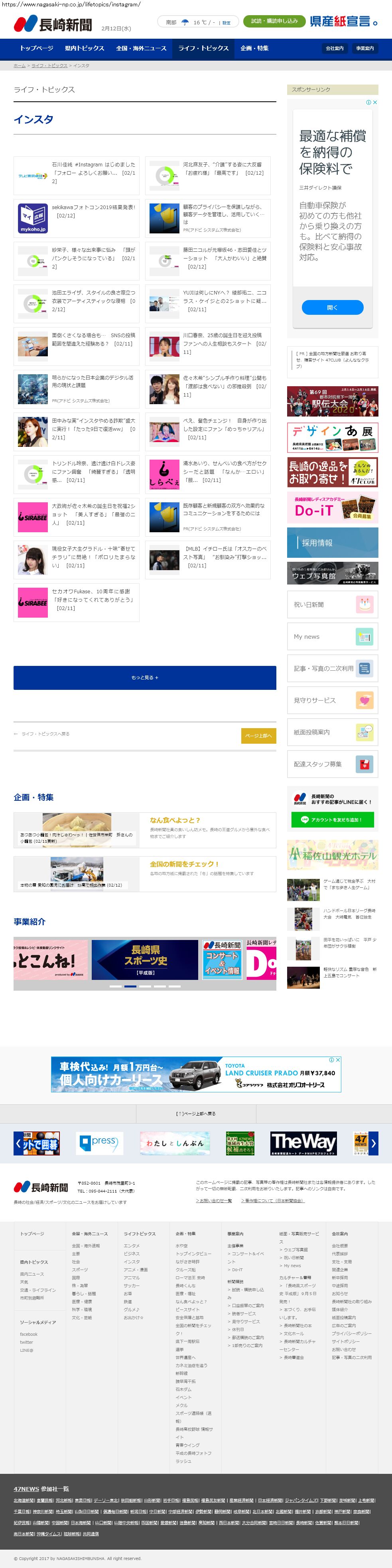Open sekikawaフォトコン2019結果発表 article
Image resolution: width=392 pixels, height=1568 pixels.
pos(76,215)
